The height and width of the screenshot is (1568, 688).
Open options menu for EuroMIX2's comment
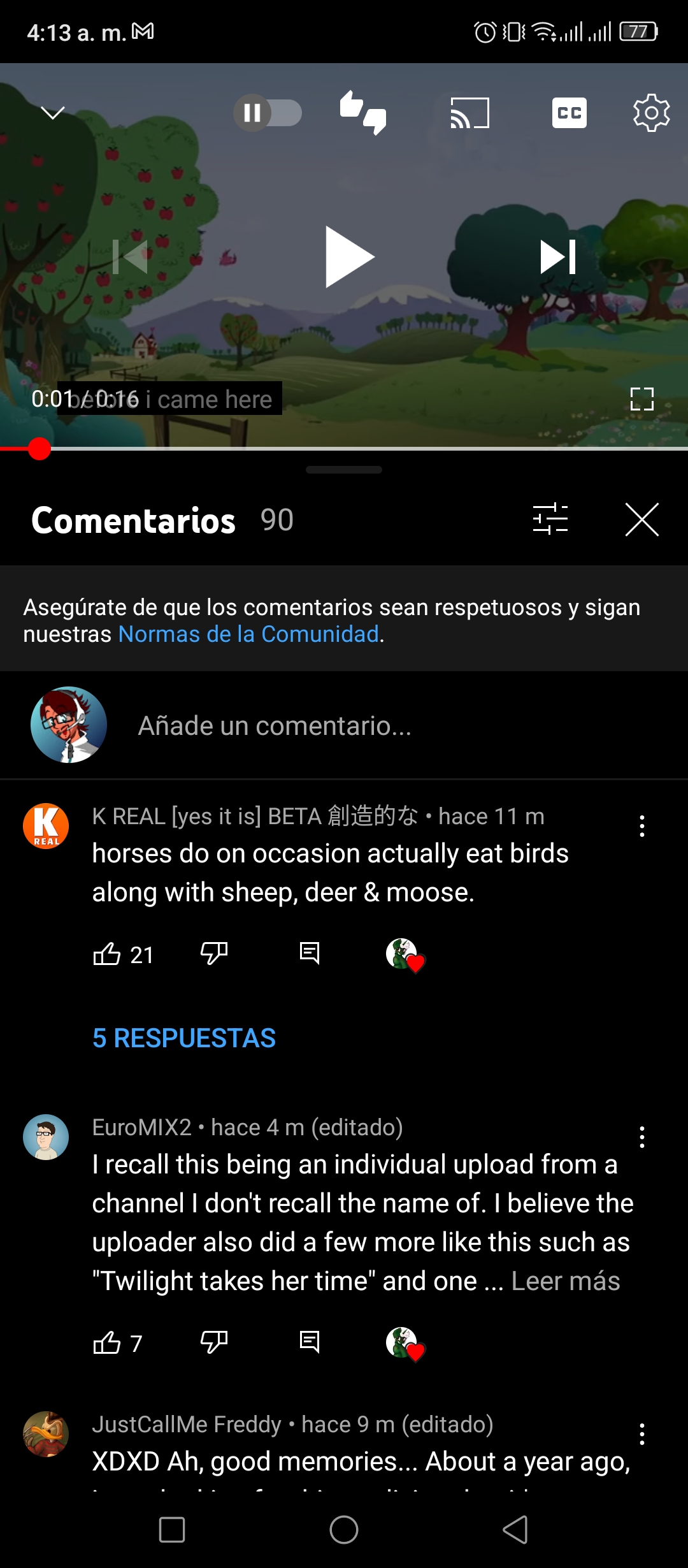[642, 1137]
